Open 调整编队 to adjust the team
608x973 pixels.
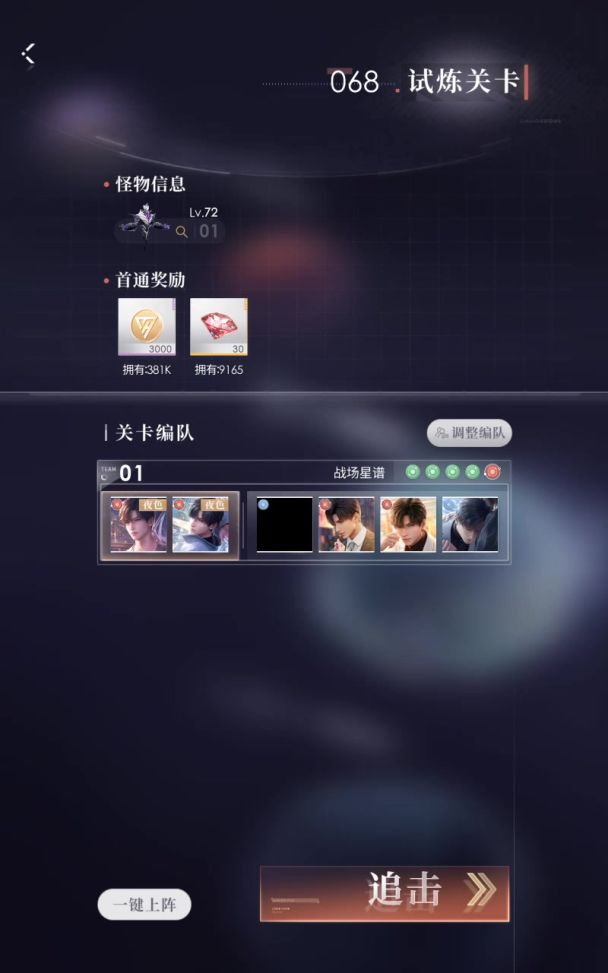tap(469, 433)
